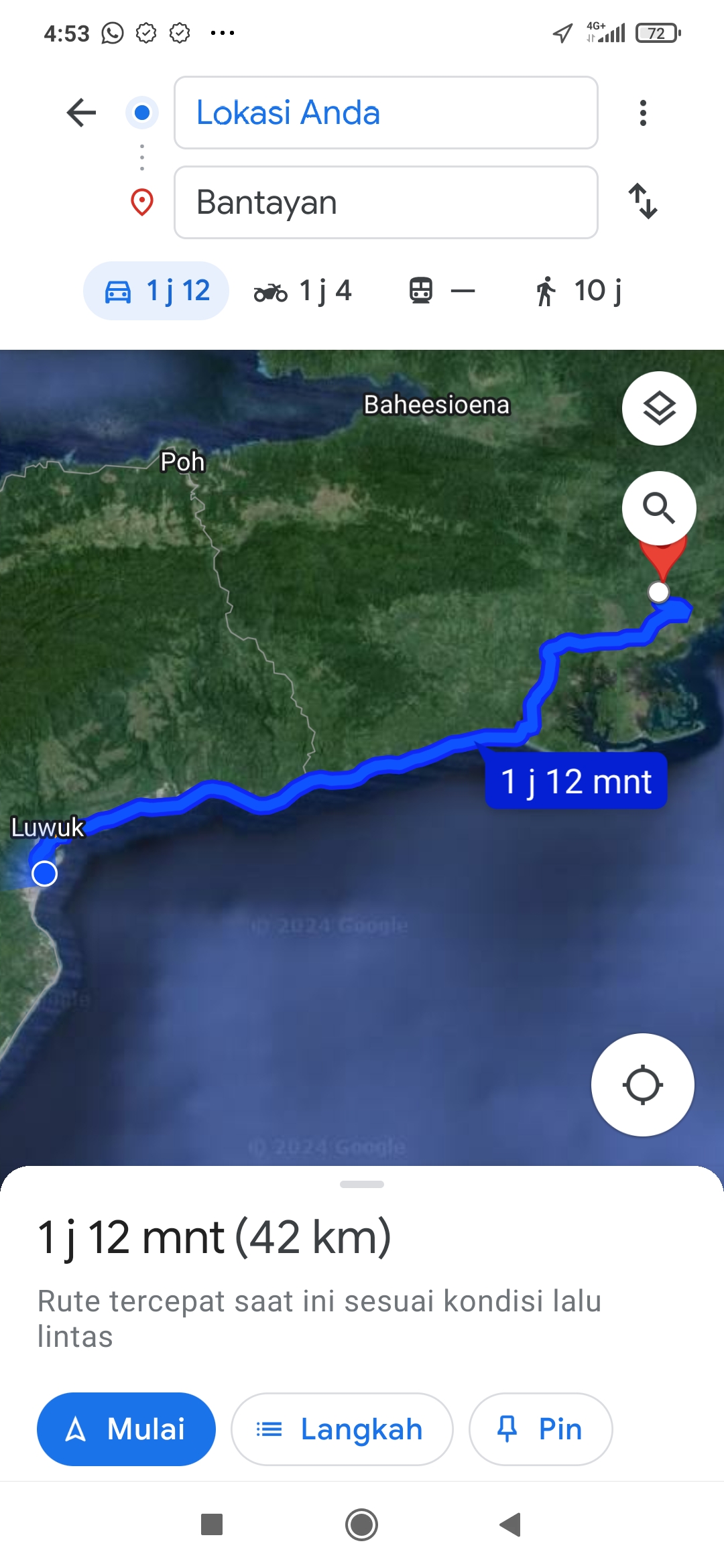
Task: Edit the Lokasi Anda starting point field
Action: tap(385, 113)
